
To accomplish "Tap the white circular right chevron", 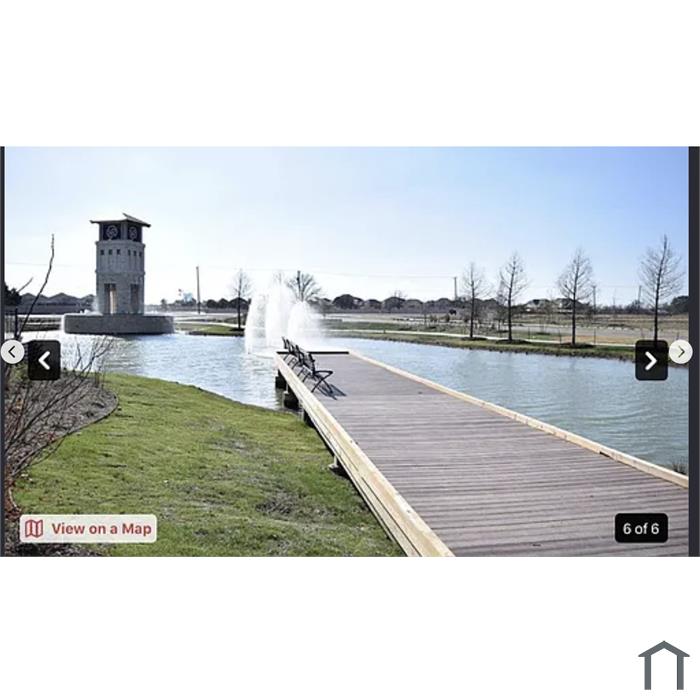I will [x=680, y=352].
